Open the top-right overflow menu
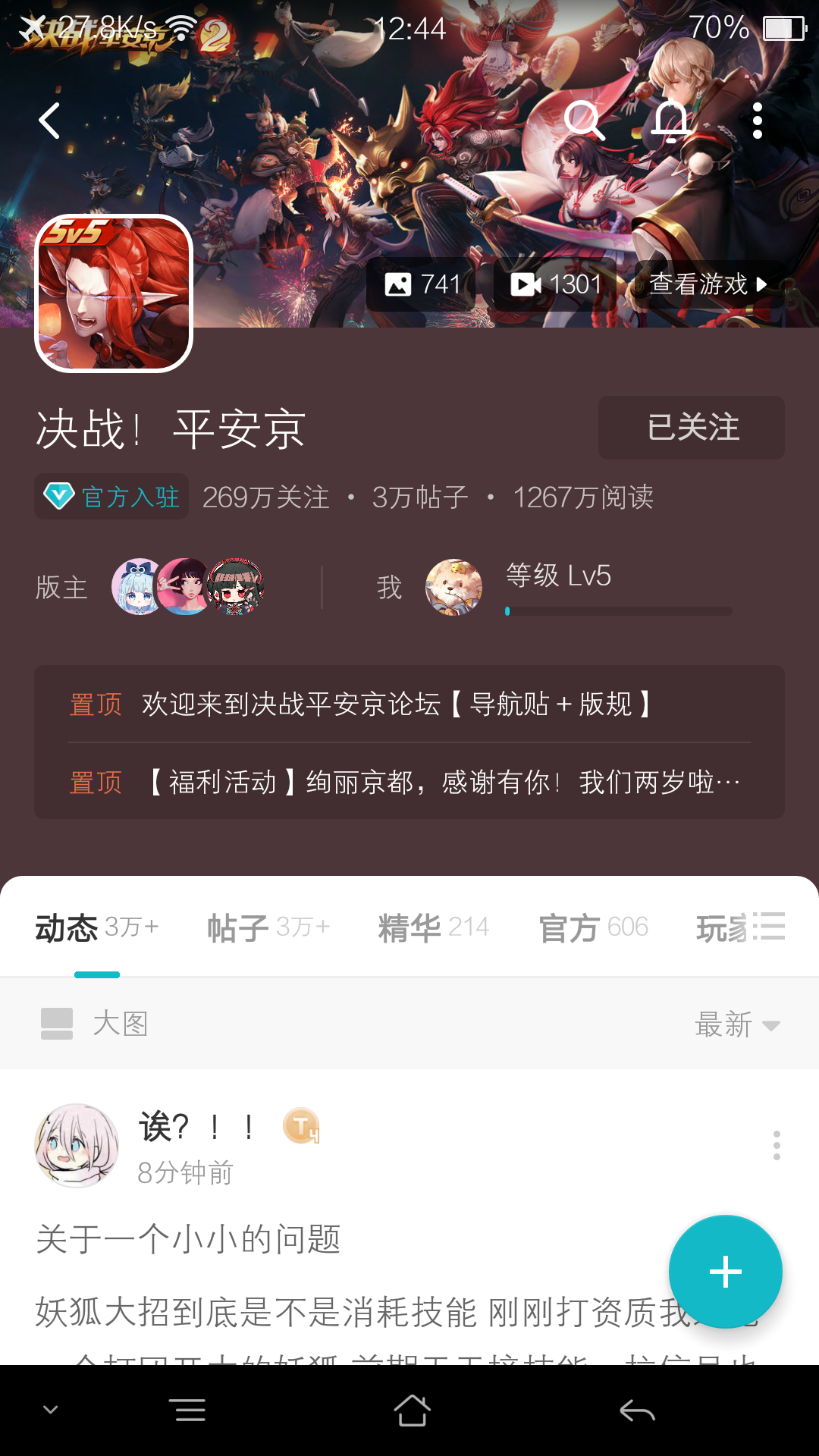Screen dimensions: 819x1456 758,121
